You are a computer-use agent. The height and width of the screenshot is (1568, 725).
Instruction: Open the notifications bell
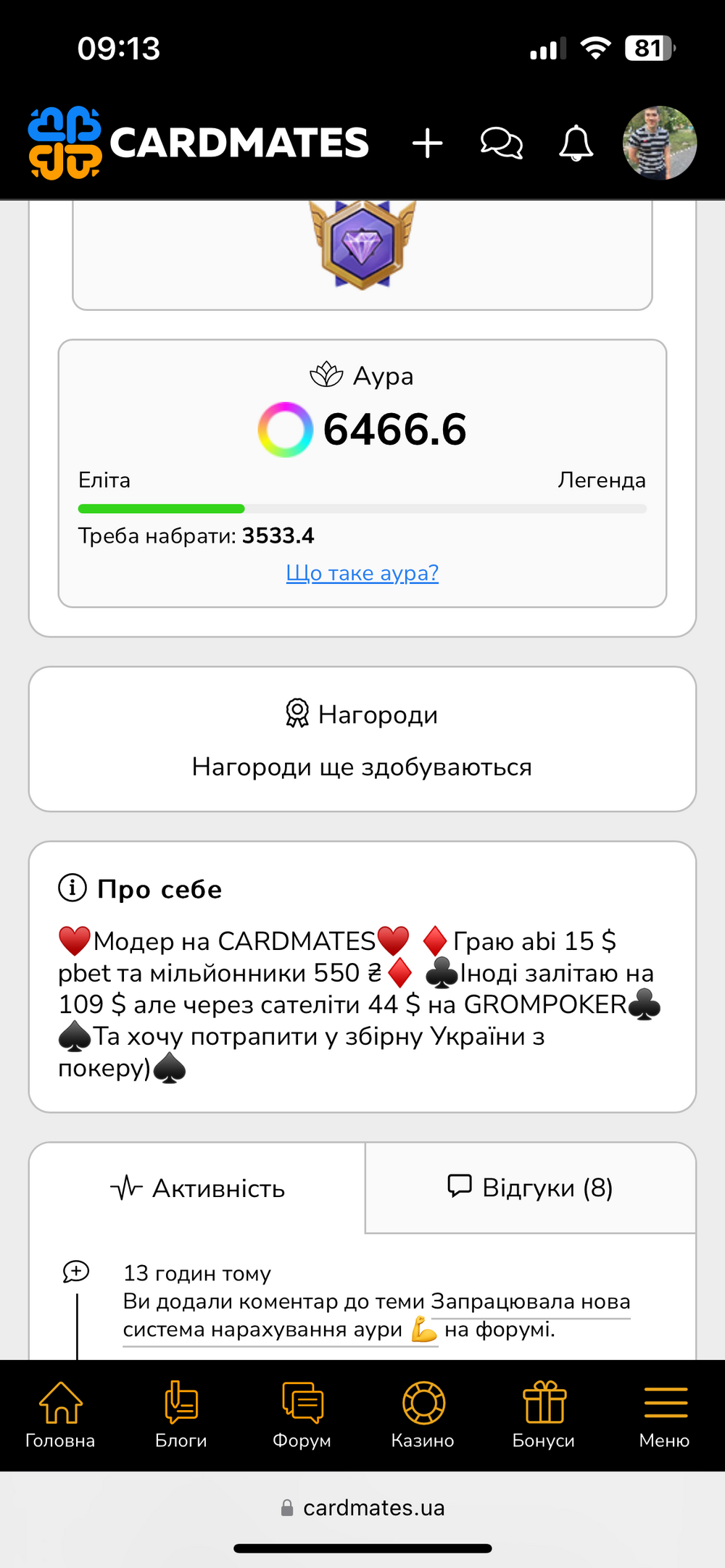576,143
